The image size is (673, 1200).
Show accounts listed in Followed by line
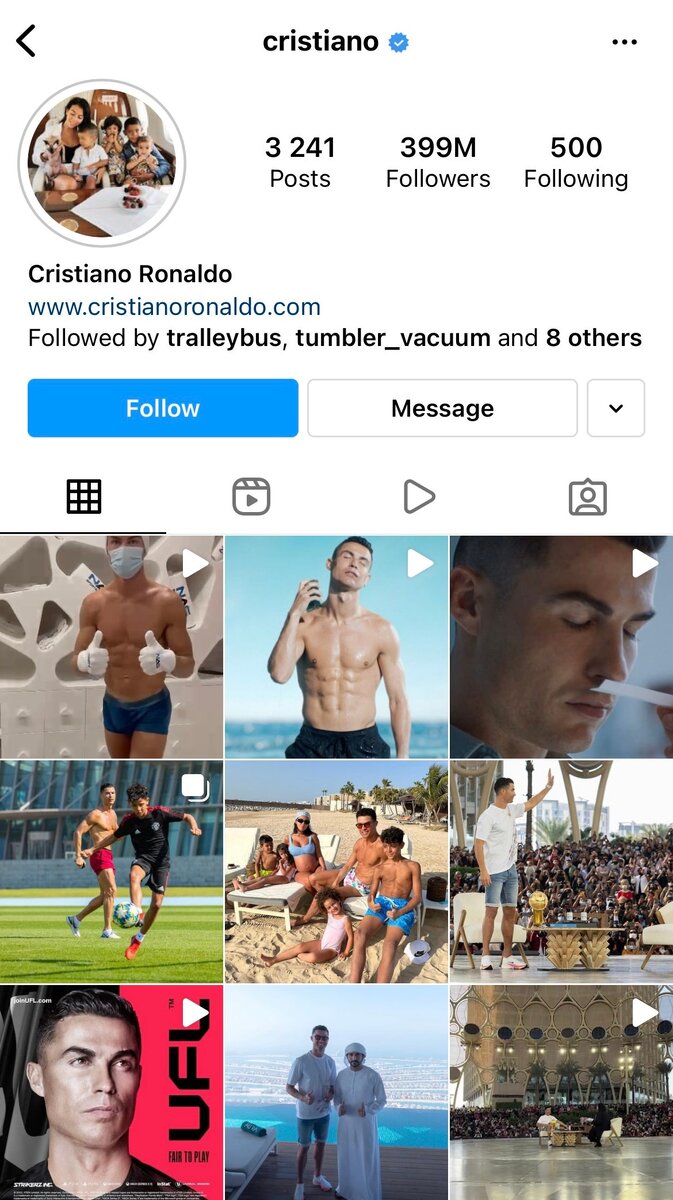(334, 338)
